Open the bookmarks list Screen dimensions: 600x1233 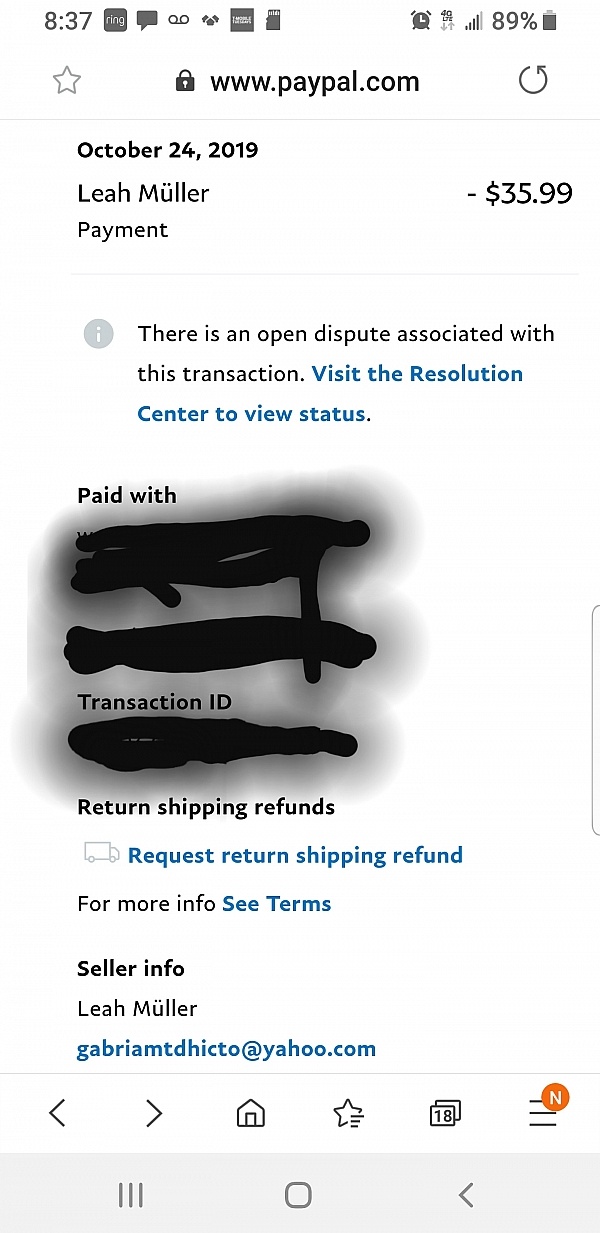point(348,1113)
